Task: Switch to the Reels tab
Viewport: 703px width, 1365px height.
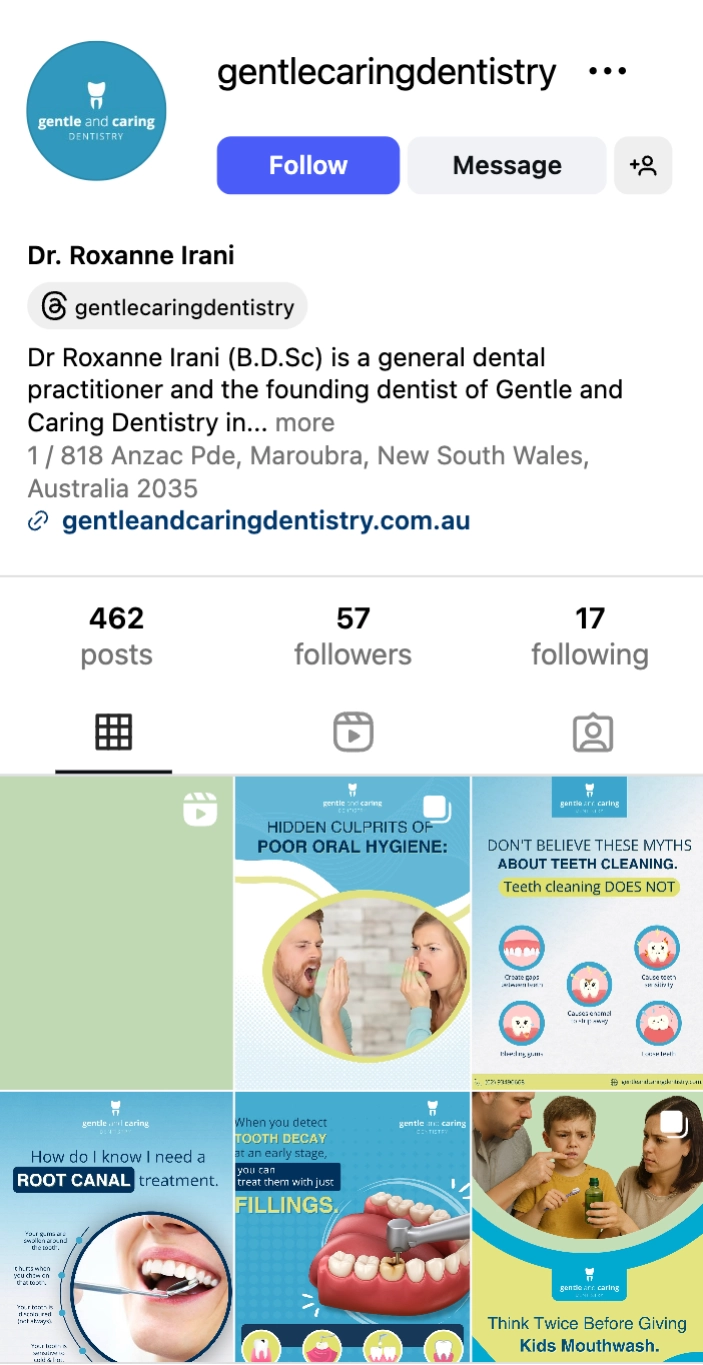Action: (x=352, y=733)
